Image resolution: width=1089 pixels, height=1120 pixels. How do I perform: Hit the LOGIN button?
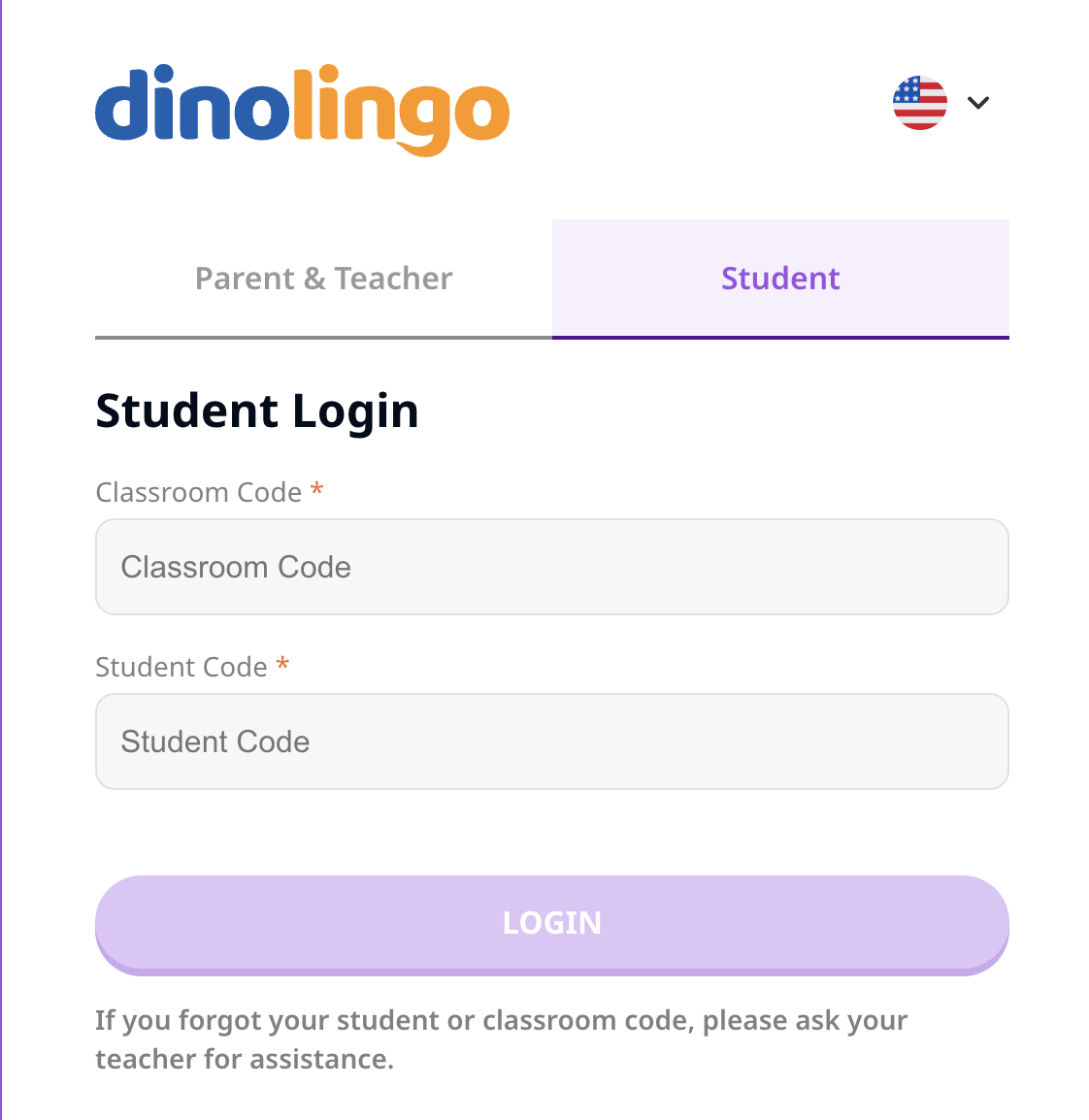[x=551, y=922]
